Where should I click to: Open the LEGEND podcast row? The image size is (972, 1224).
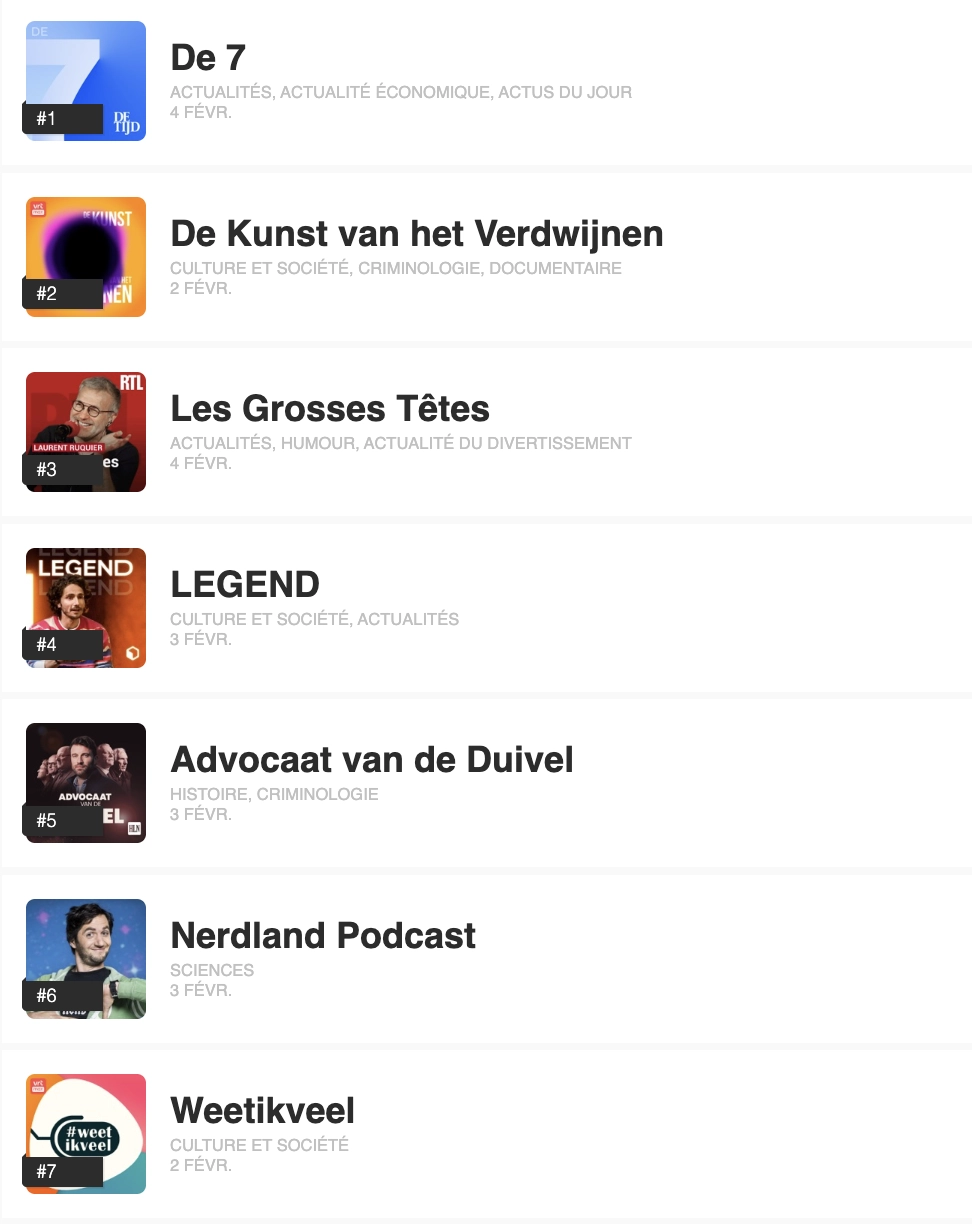[245, 584]
